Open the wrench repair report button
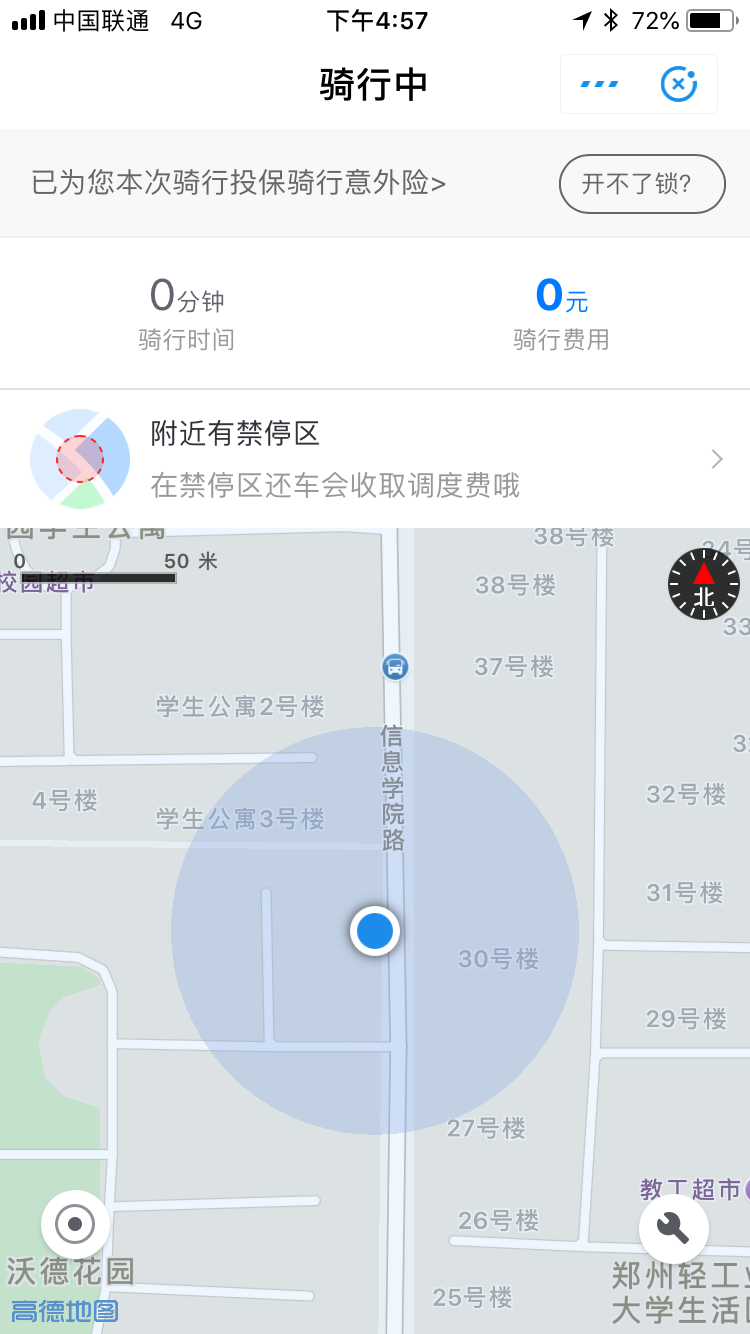 click(673, 1227)
